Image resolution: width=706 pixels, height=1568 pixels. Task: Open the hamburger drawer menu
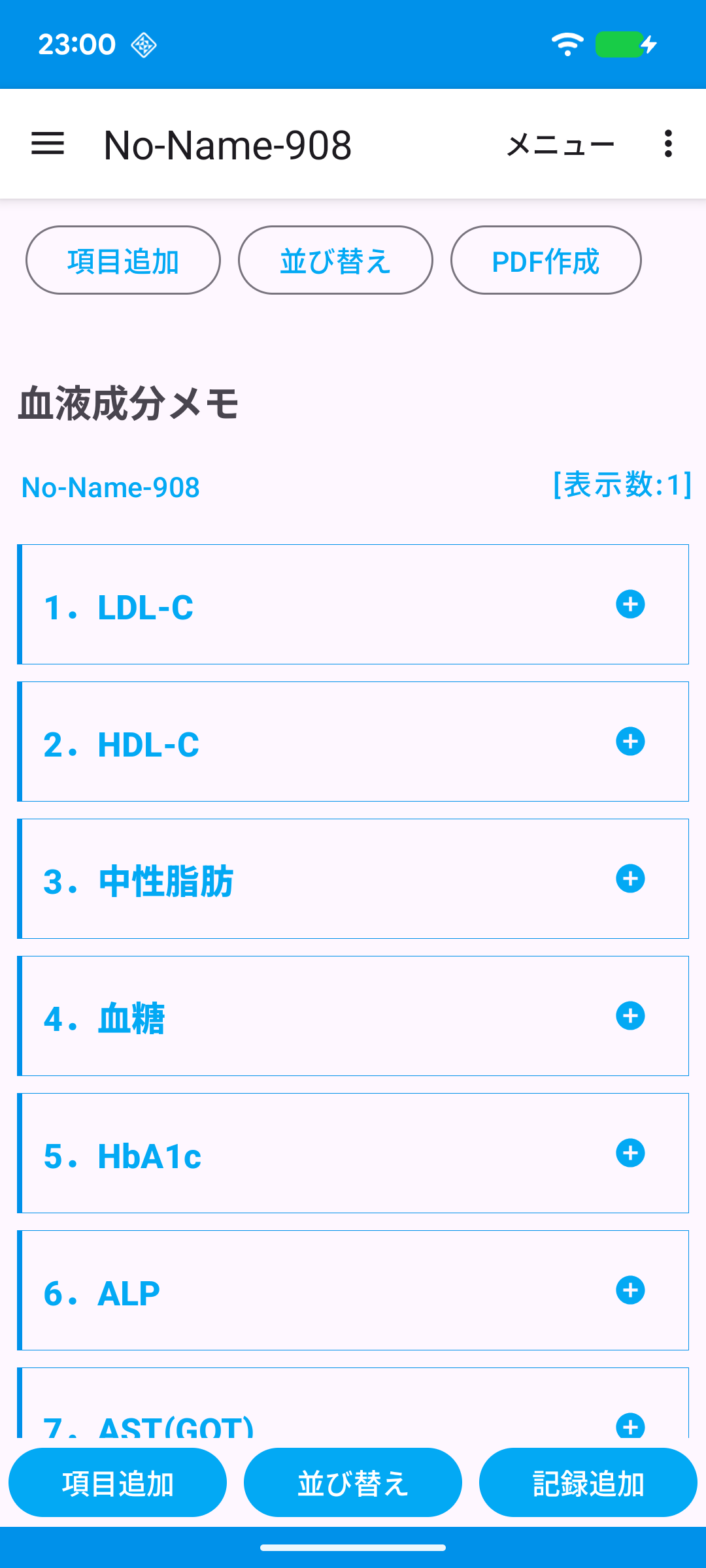48,144
